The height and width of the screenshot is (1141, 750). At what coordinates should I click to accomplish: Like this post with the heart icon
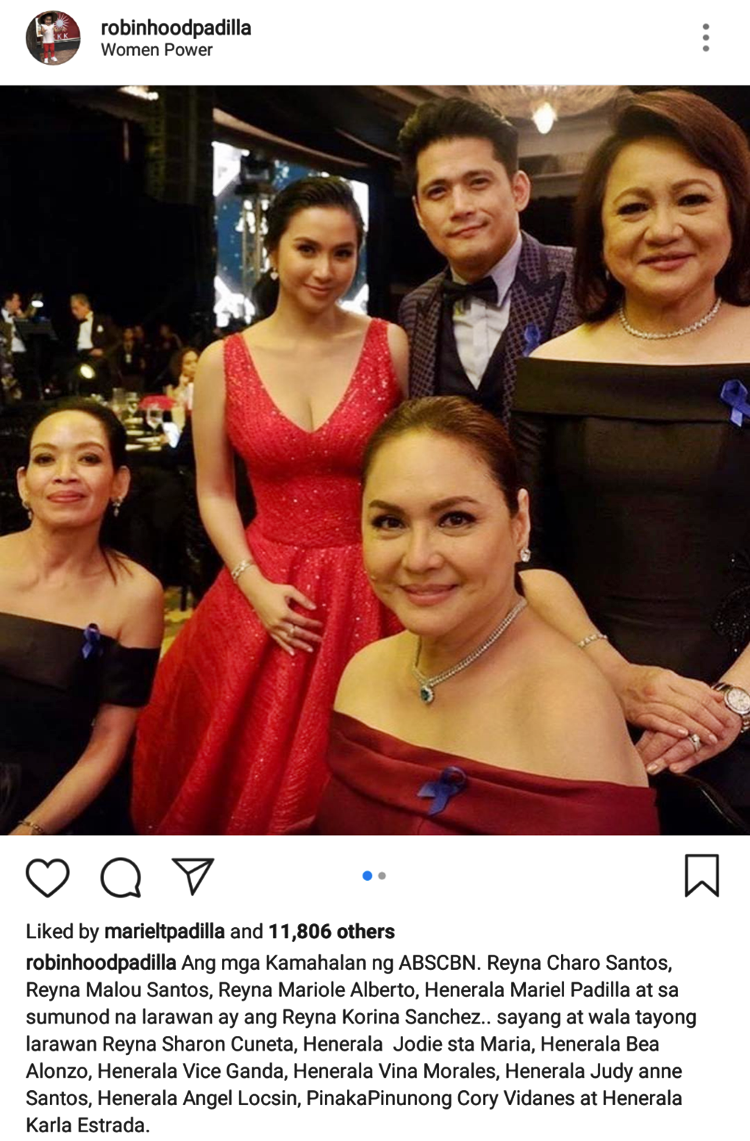pyautogui.click(x=47, y=877)
